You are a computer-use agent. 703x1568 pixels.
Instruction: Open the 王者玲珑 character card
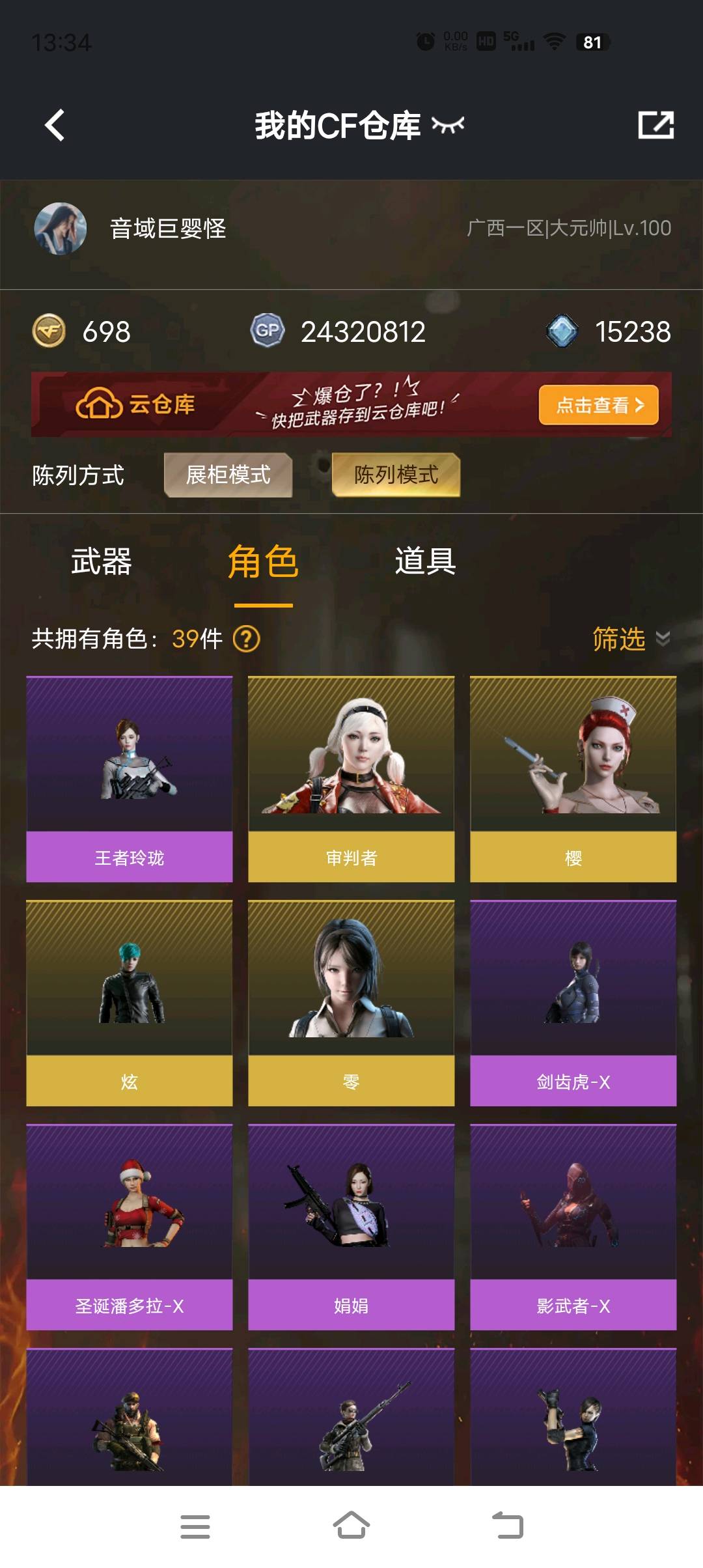129,779
